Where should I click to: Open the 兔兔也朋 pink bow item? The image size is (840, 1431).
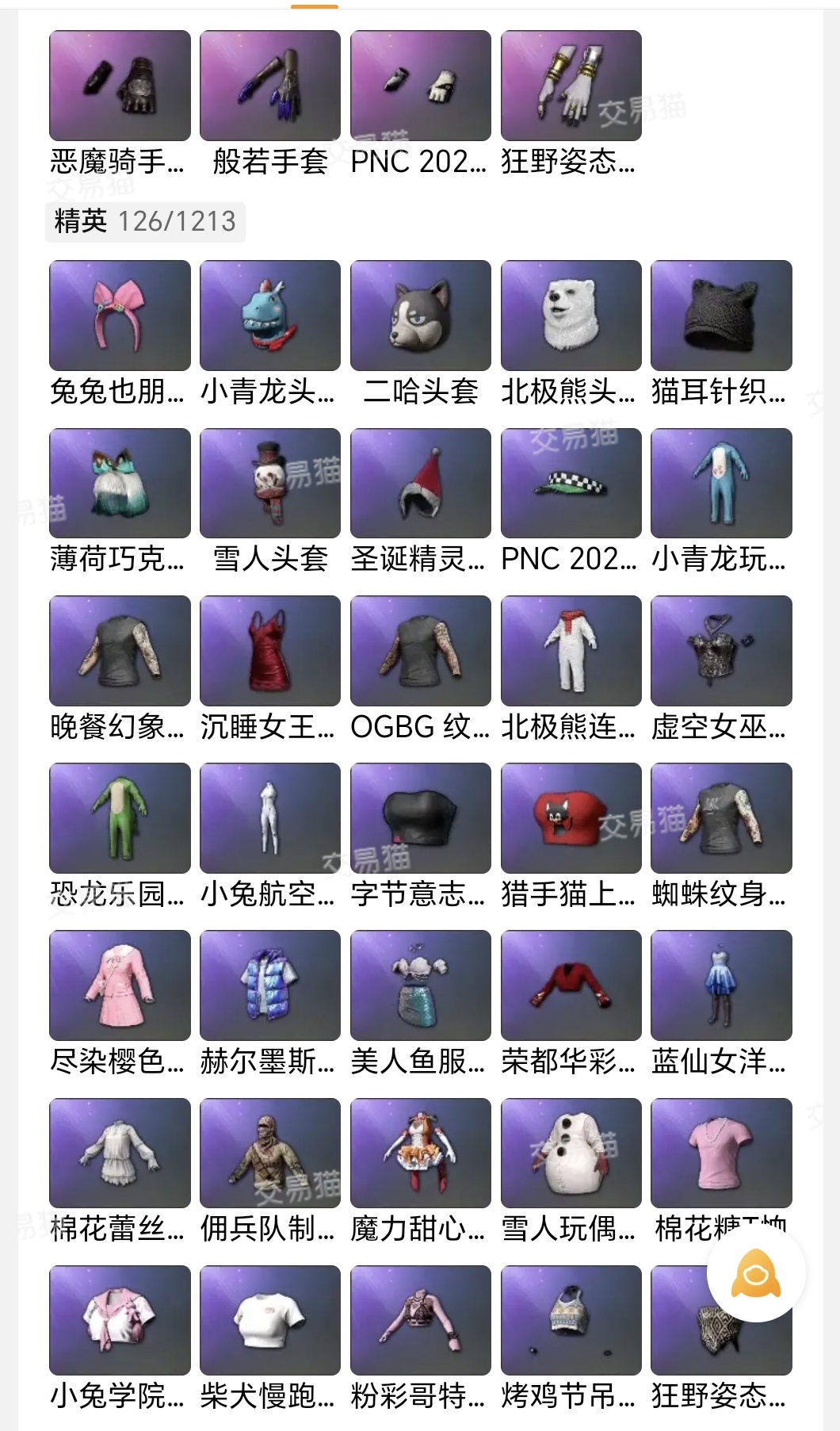click(120, 316)
